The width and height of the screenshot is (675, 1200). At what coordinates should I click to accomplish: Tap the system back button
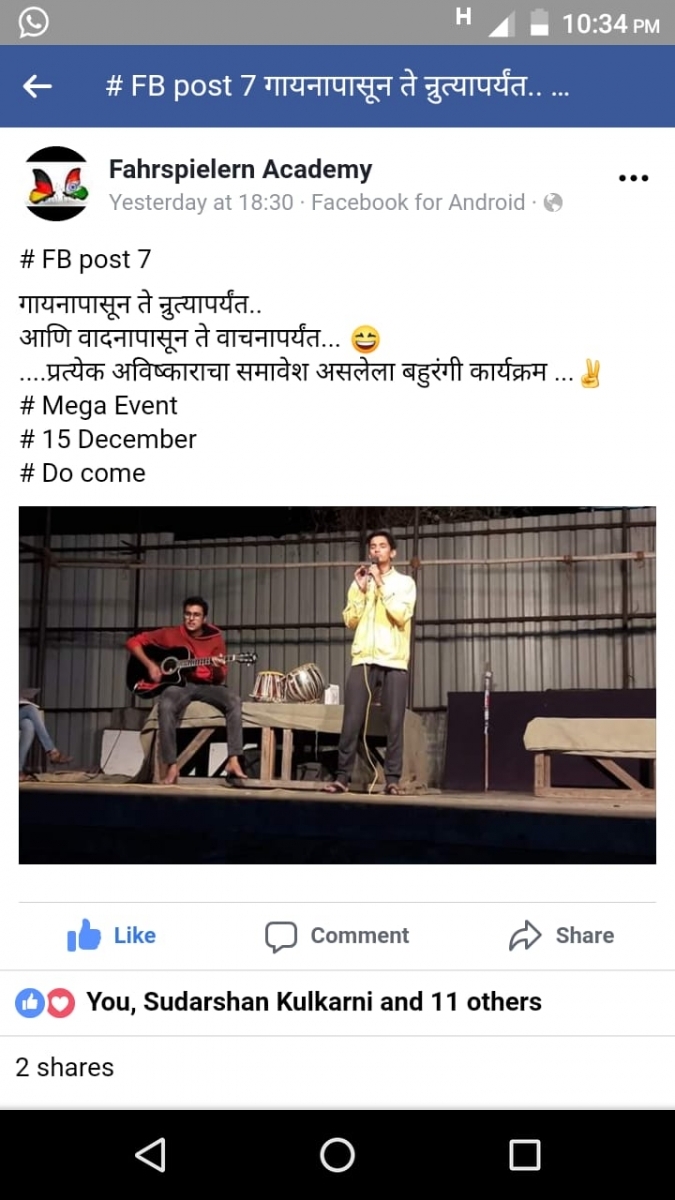pos(150,1156)
